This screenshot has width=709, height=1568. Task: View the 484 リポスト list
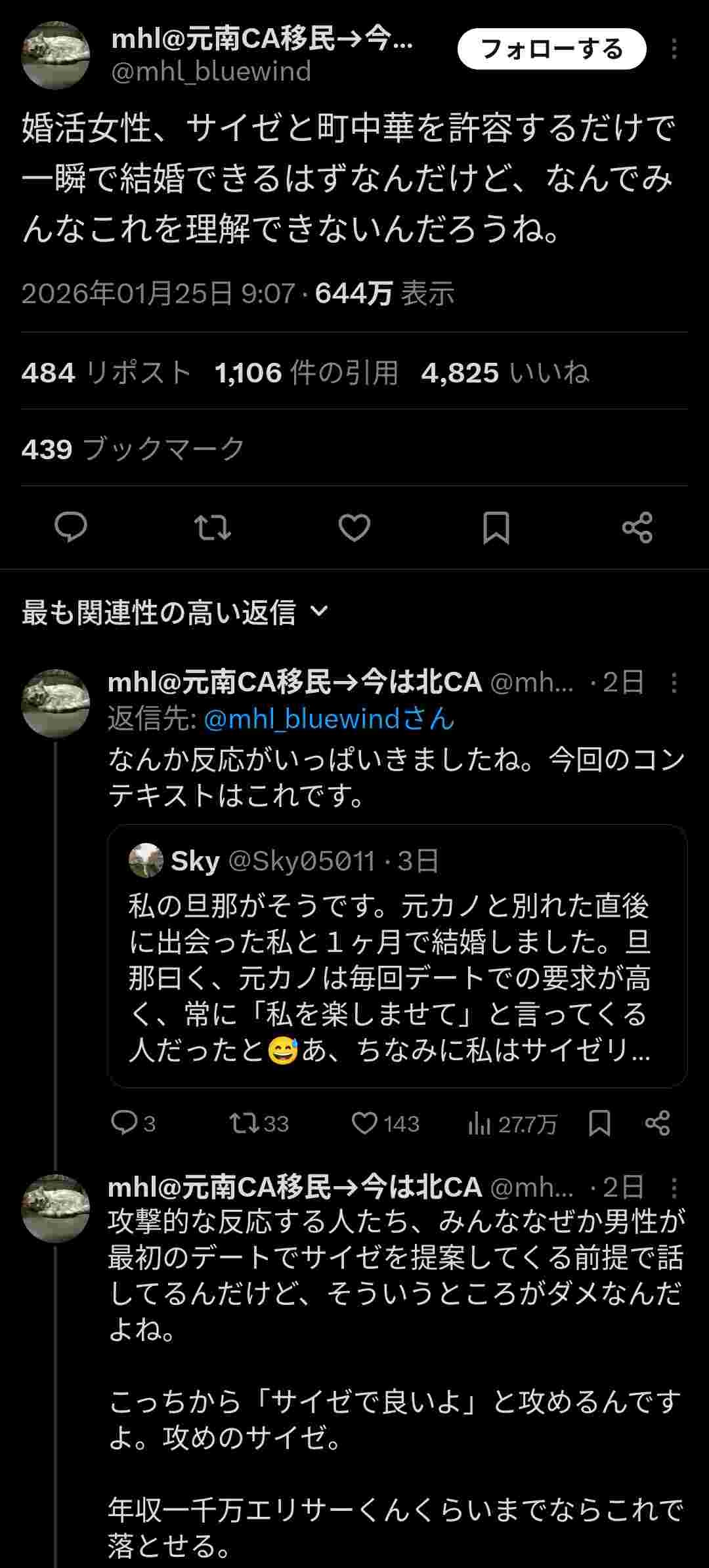tap(106, 373)
